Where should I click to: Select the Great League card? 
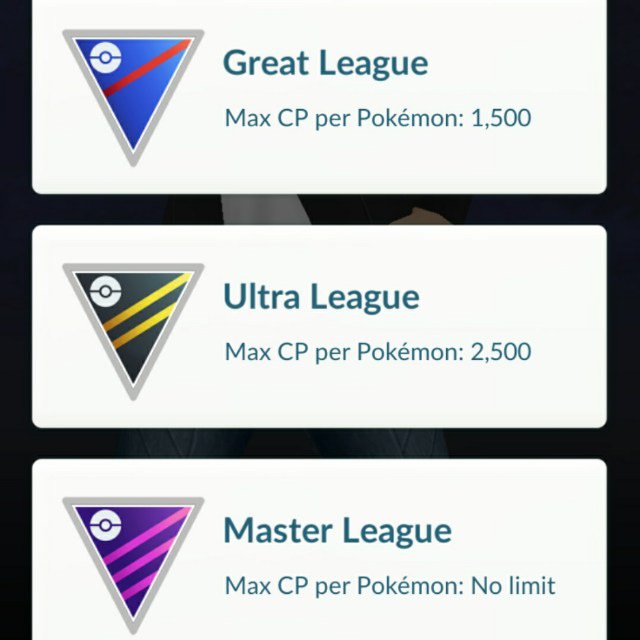point(320,95)
